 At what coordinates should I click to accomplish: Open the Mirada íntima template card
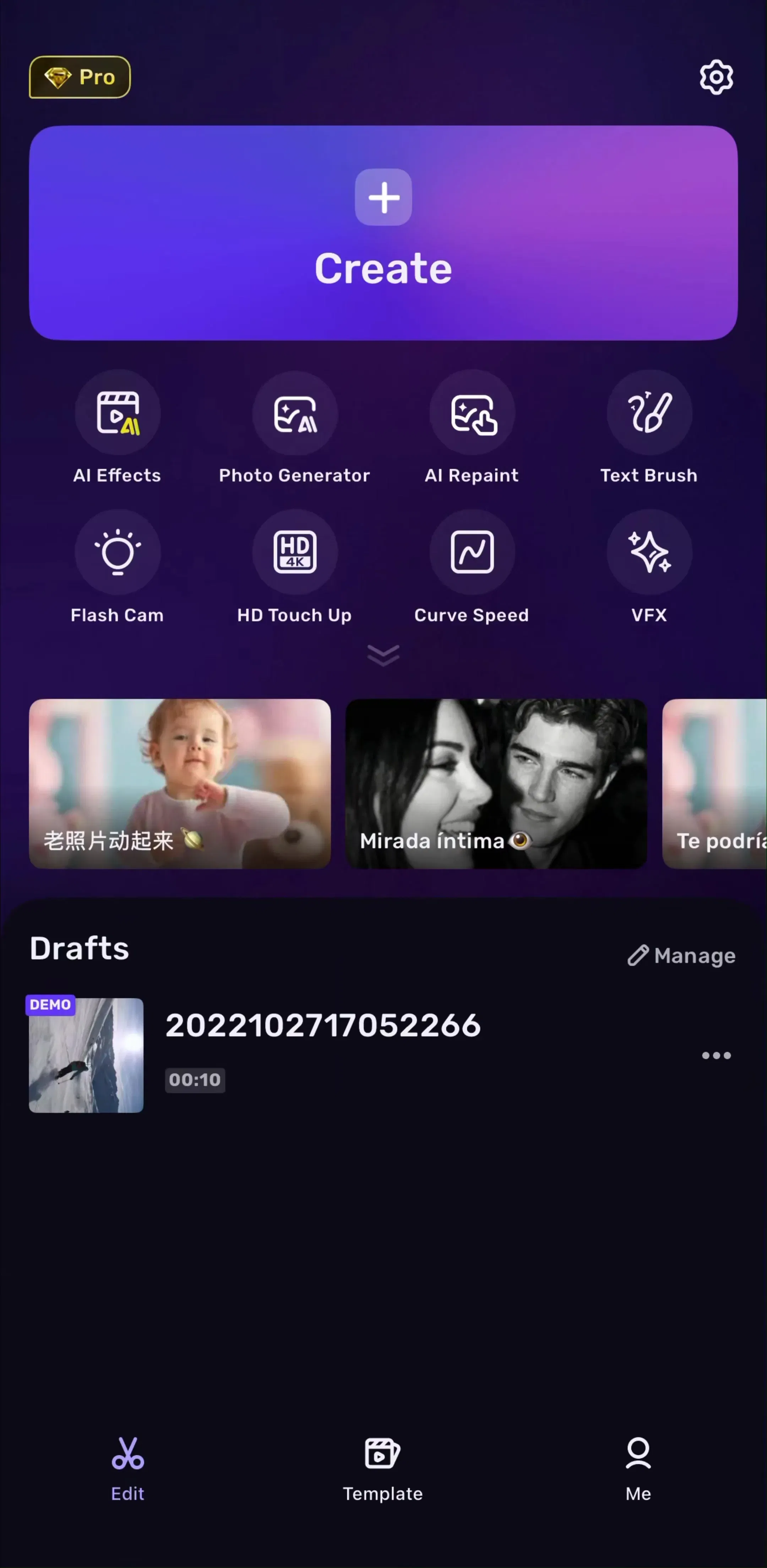coord(496,783)
